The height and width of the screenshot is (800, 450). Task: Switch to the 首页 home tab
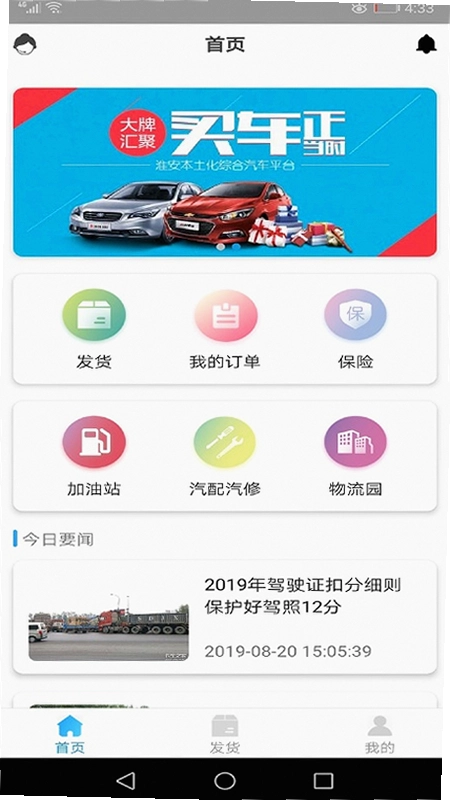click(x=70, y=735)
